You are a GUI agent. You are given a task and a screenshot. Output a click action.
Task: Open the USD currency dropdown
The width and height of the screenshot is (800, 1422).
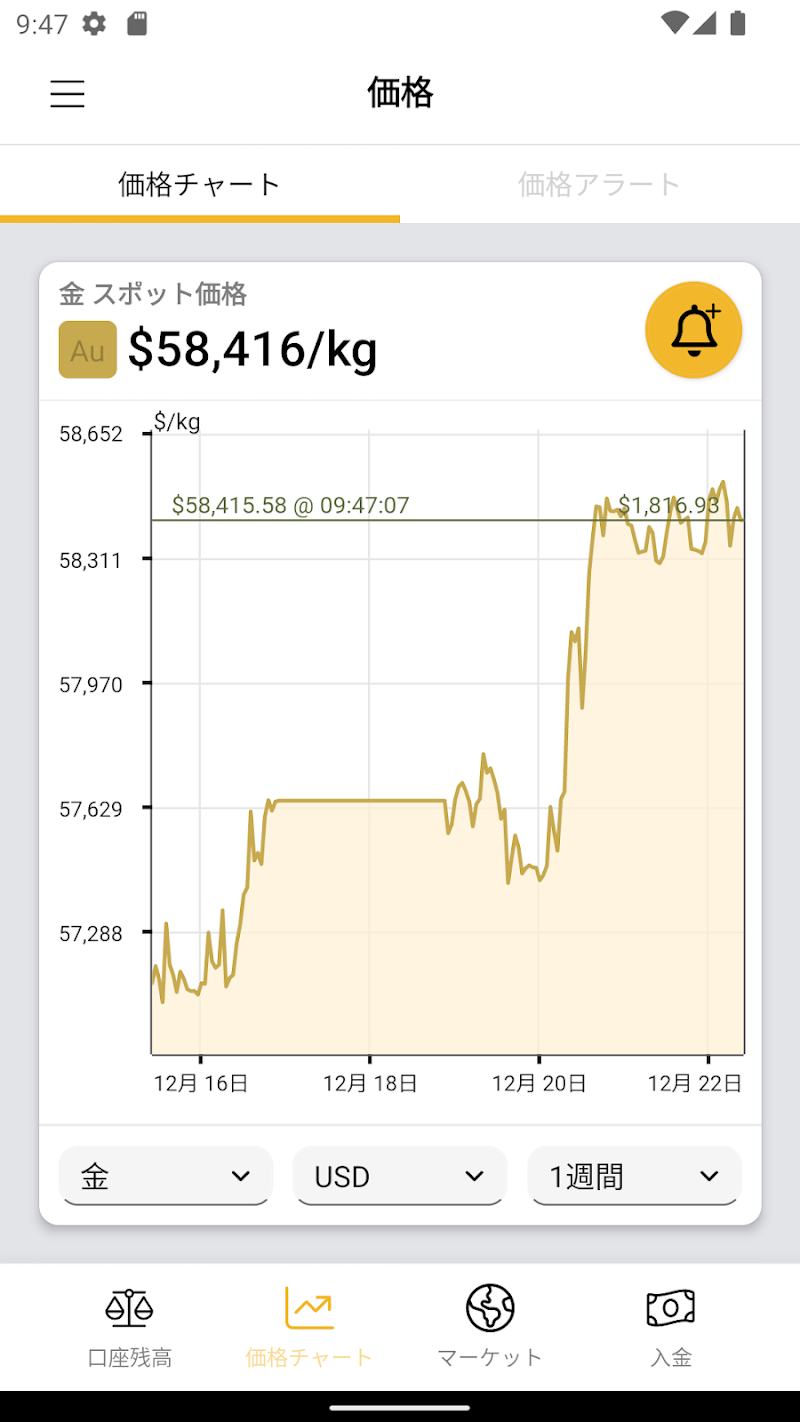[400, 1176]
